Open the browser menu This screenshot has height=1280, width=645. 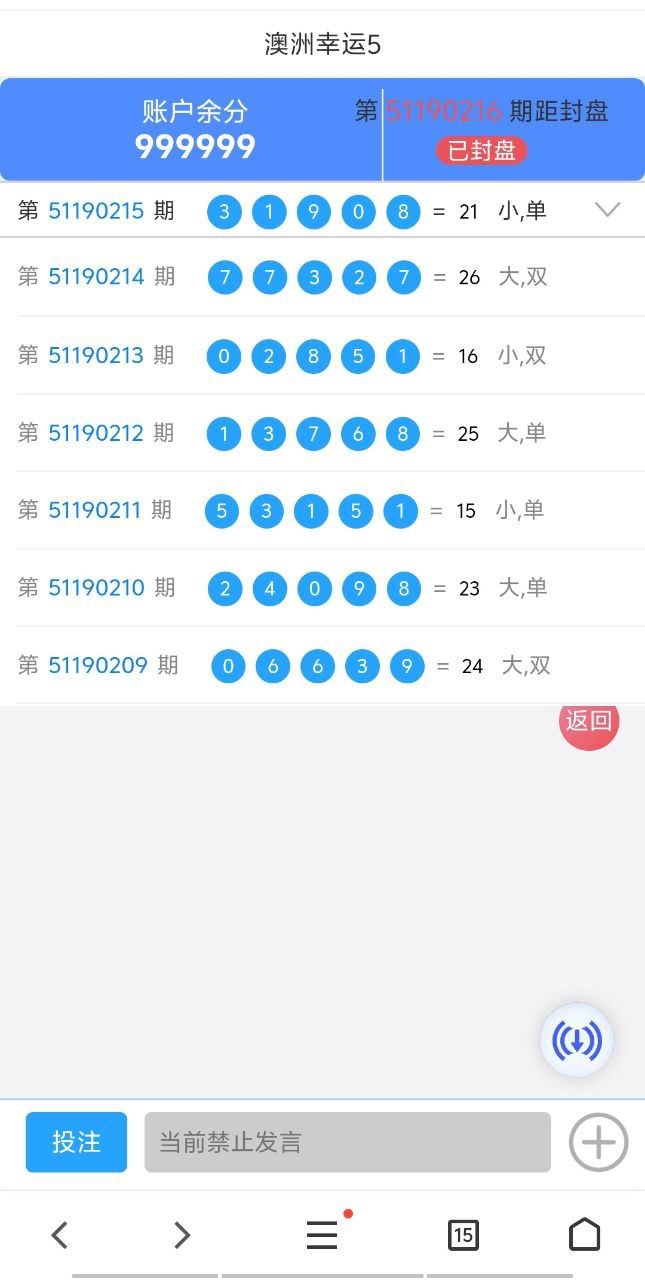(322, 1235)
